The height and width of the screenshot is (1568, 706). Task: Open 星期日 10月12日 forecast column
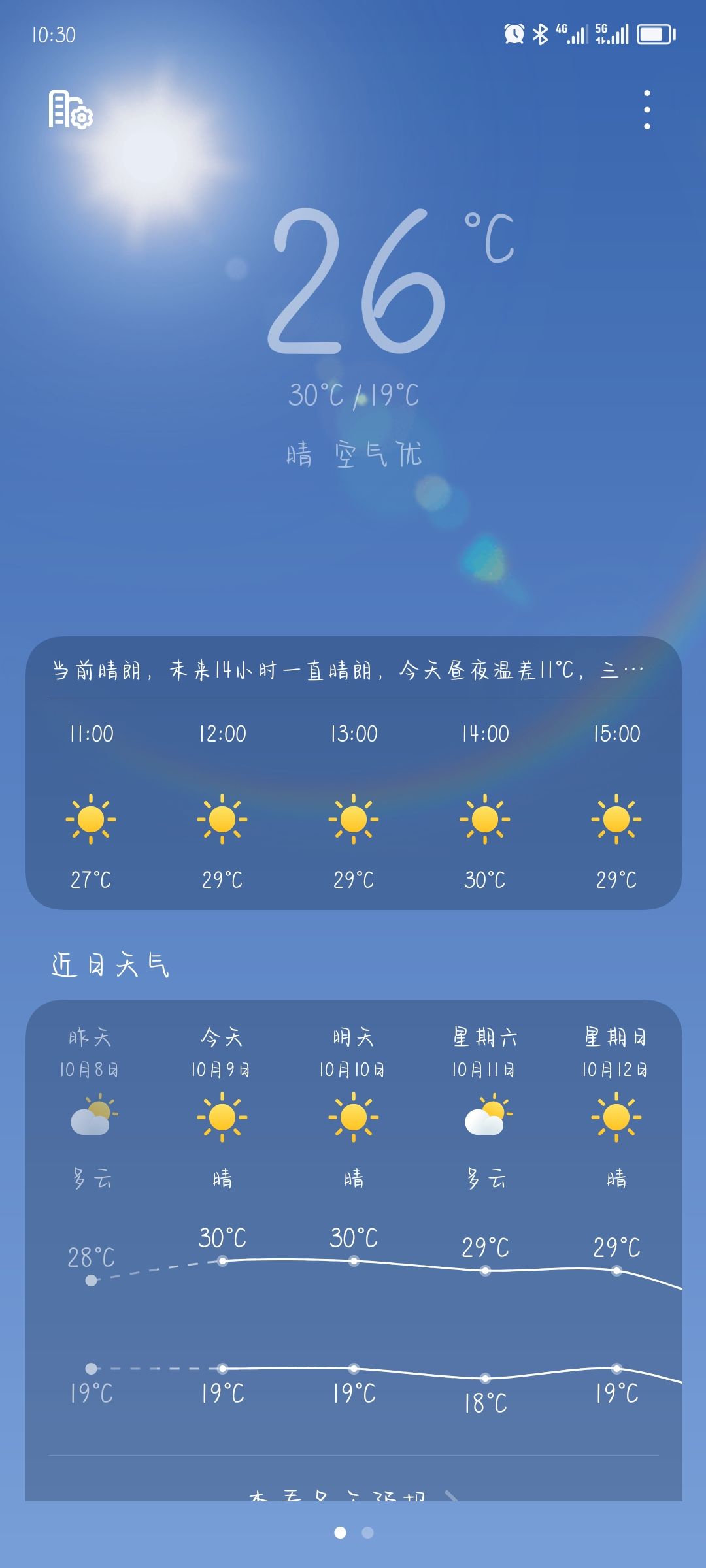616,1111
